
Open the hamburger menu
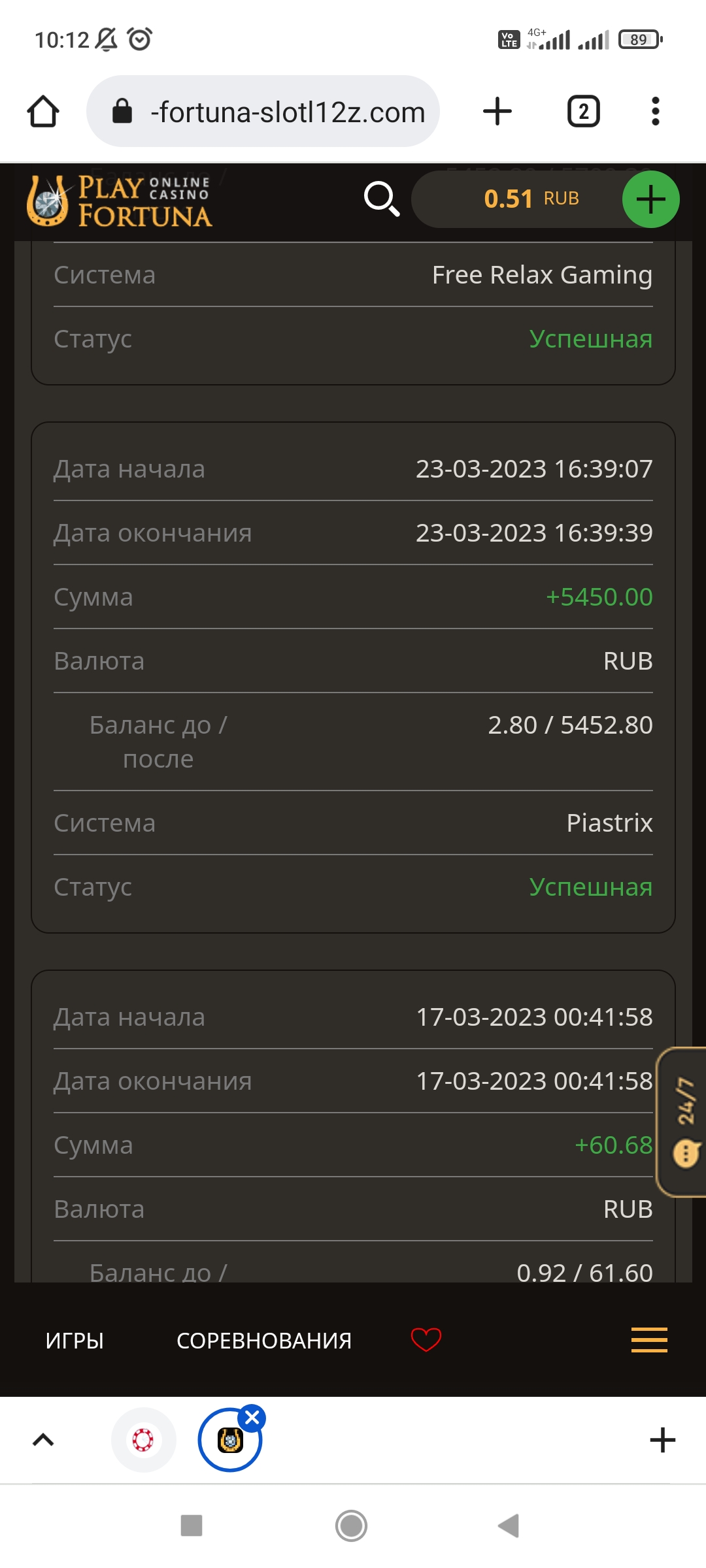(649, 1339)
